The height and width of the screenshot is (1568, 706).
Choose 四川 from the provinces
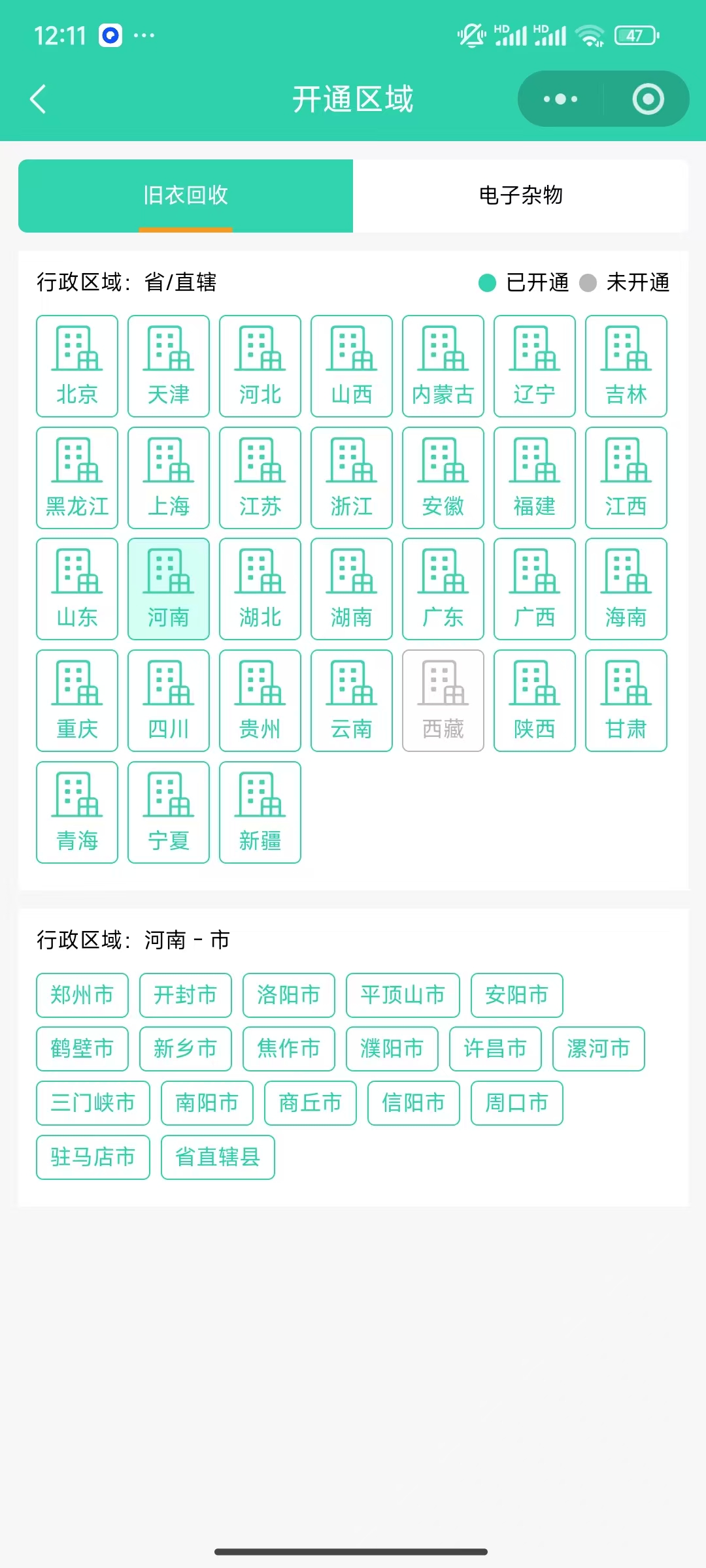tap(169, 700)
